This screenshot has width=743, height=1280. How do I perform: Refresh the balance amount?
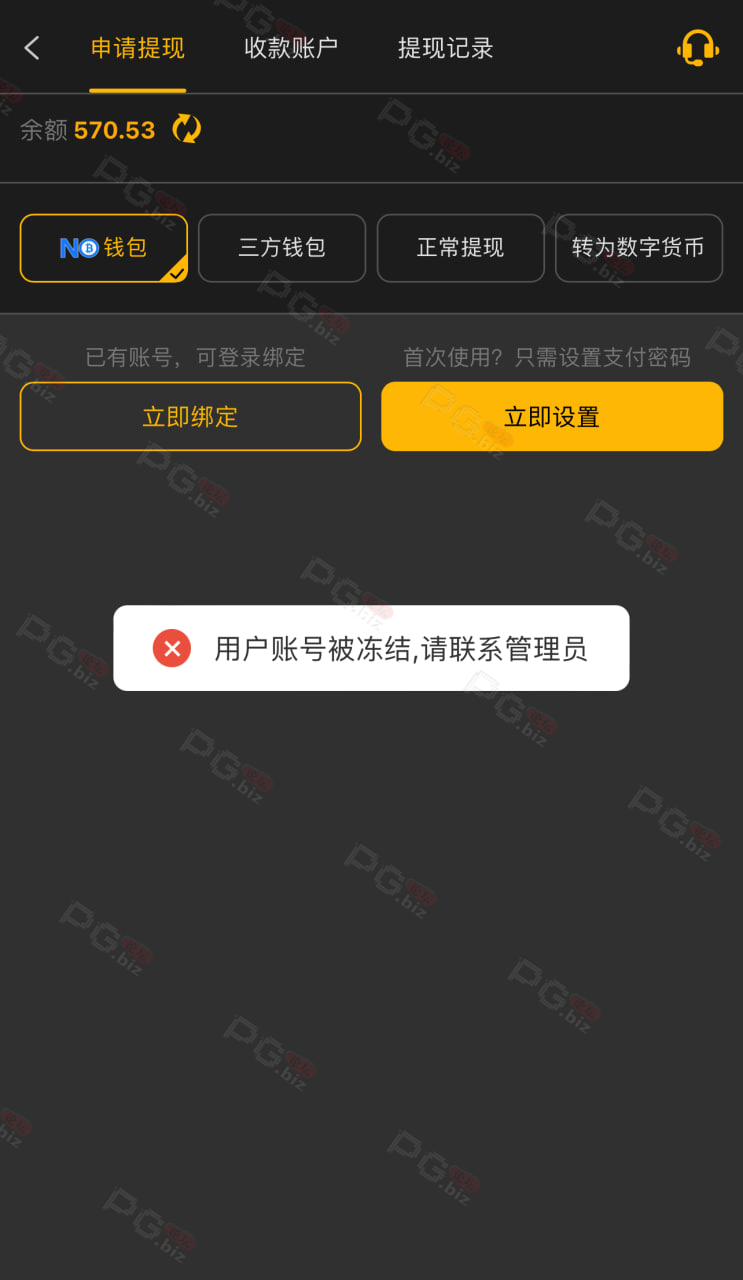tap(187, 129)
